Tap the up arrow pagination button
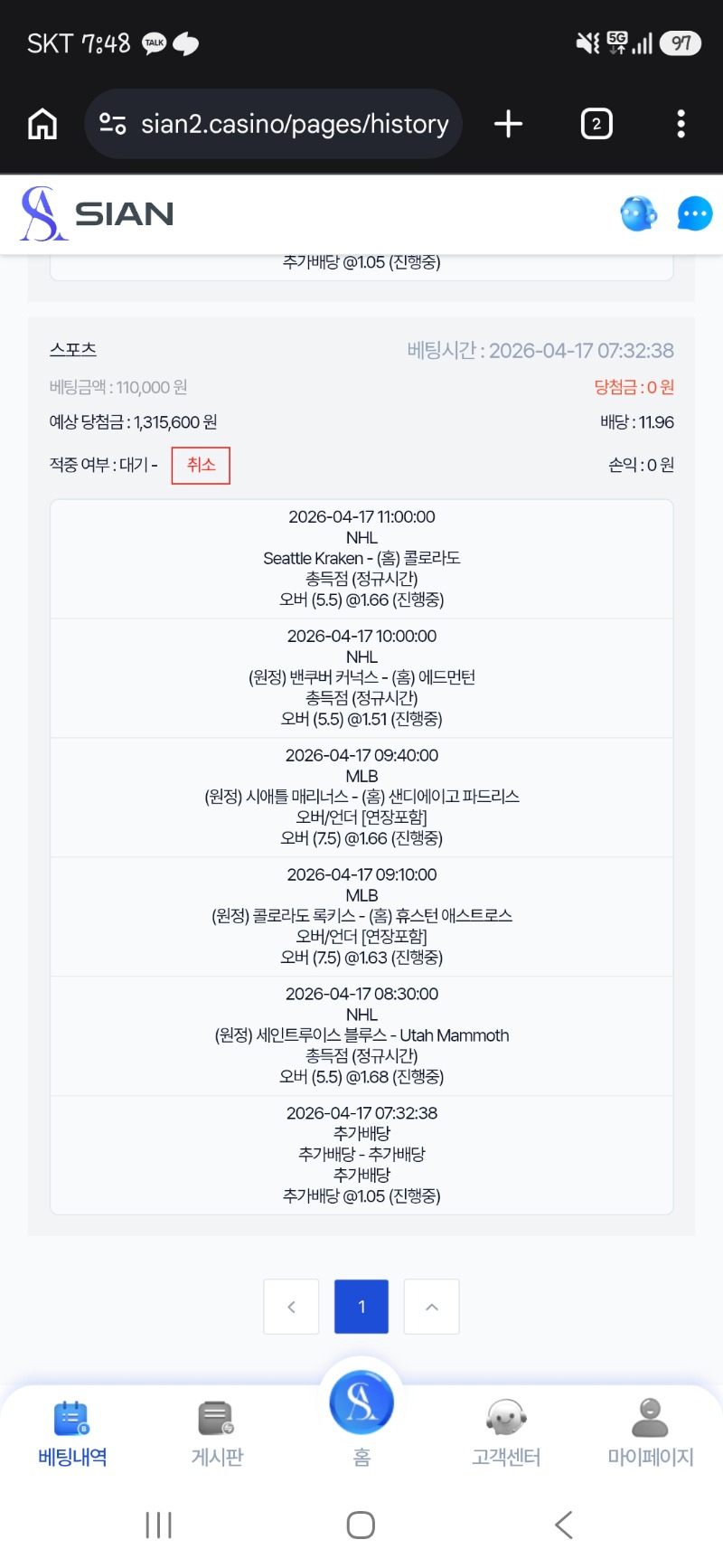Screen dimensions: 723x1568 (432, 1307)
